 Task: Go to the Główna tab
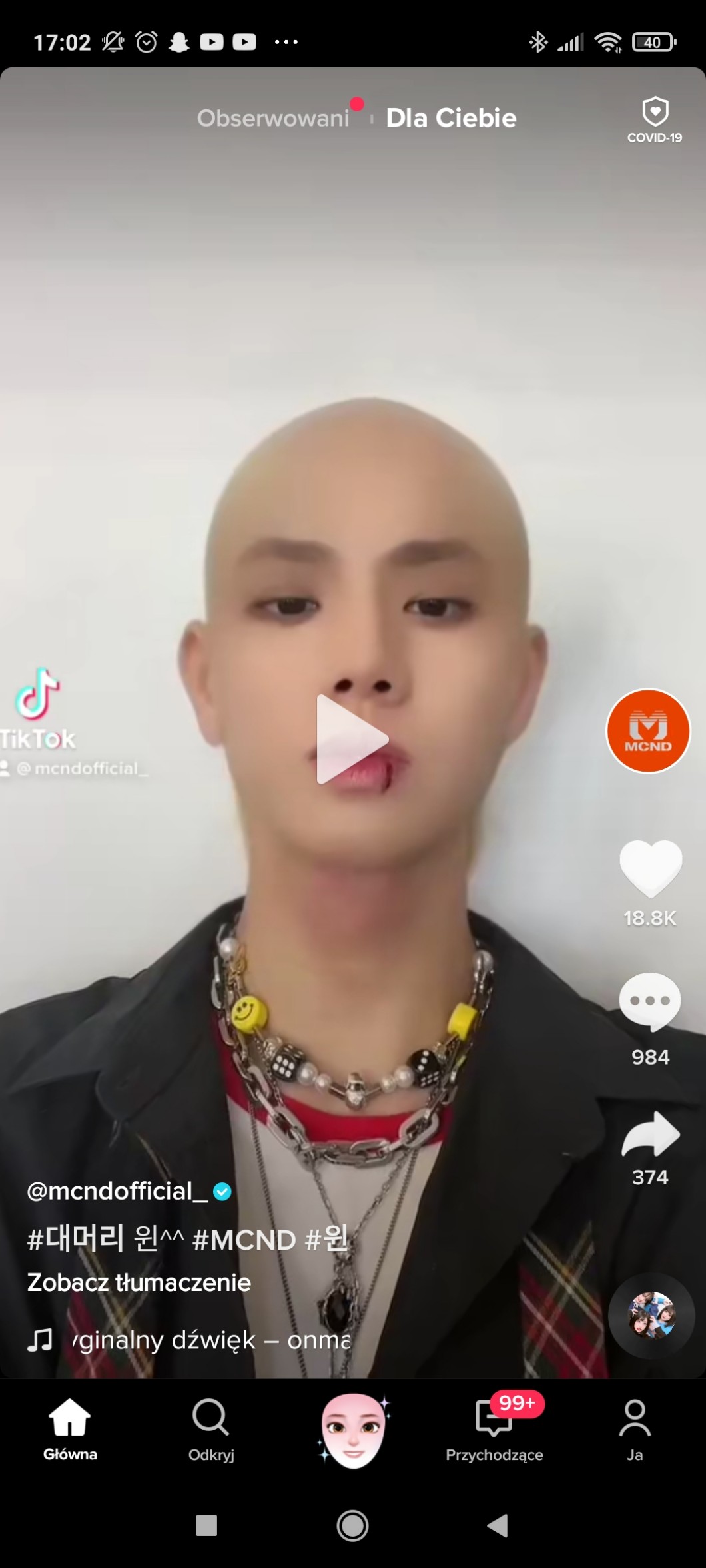tap(70, 1429)
